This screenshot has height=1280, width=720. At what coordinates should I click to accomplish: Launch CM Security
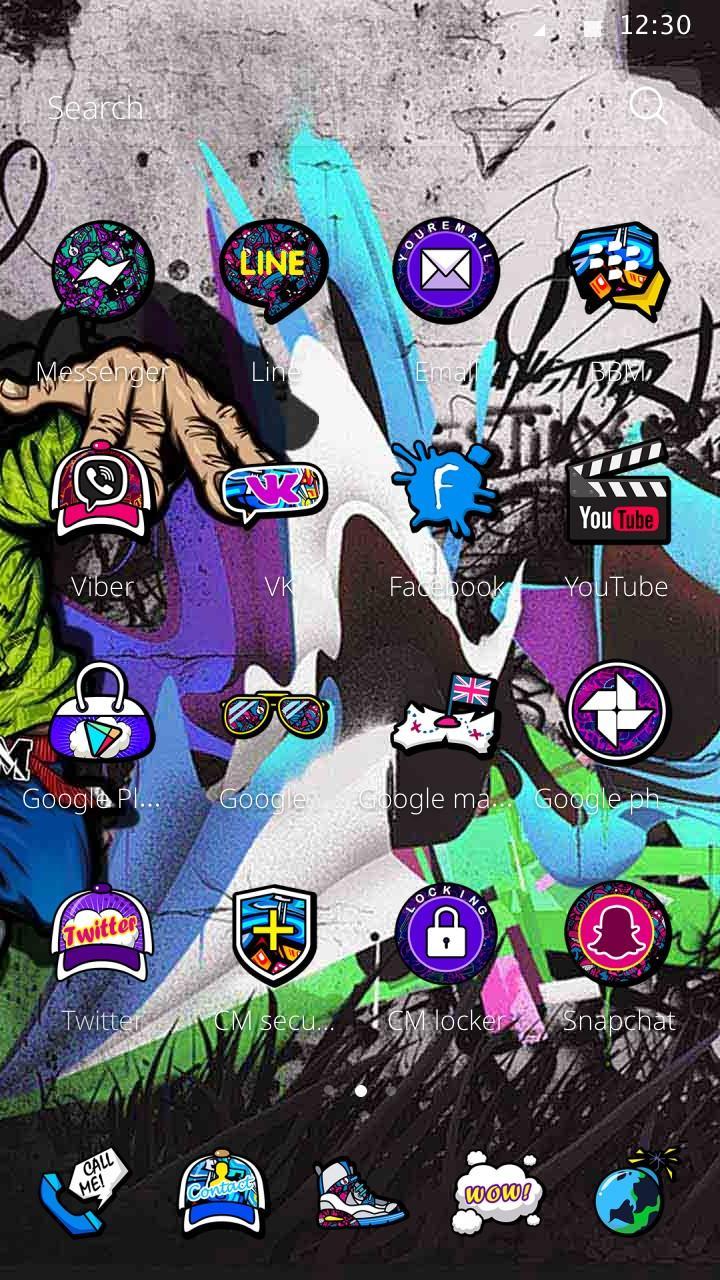point(274,934)
